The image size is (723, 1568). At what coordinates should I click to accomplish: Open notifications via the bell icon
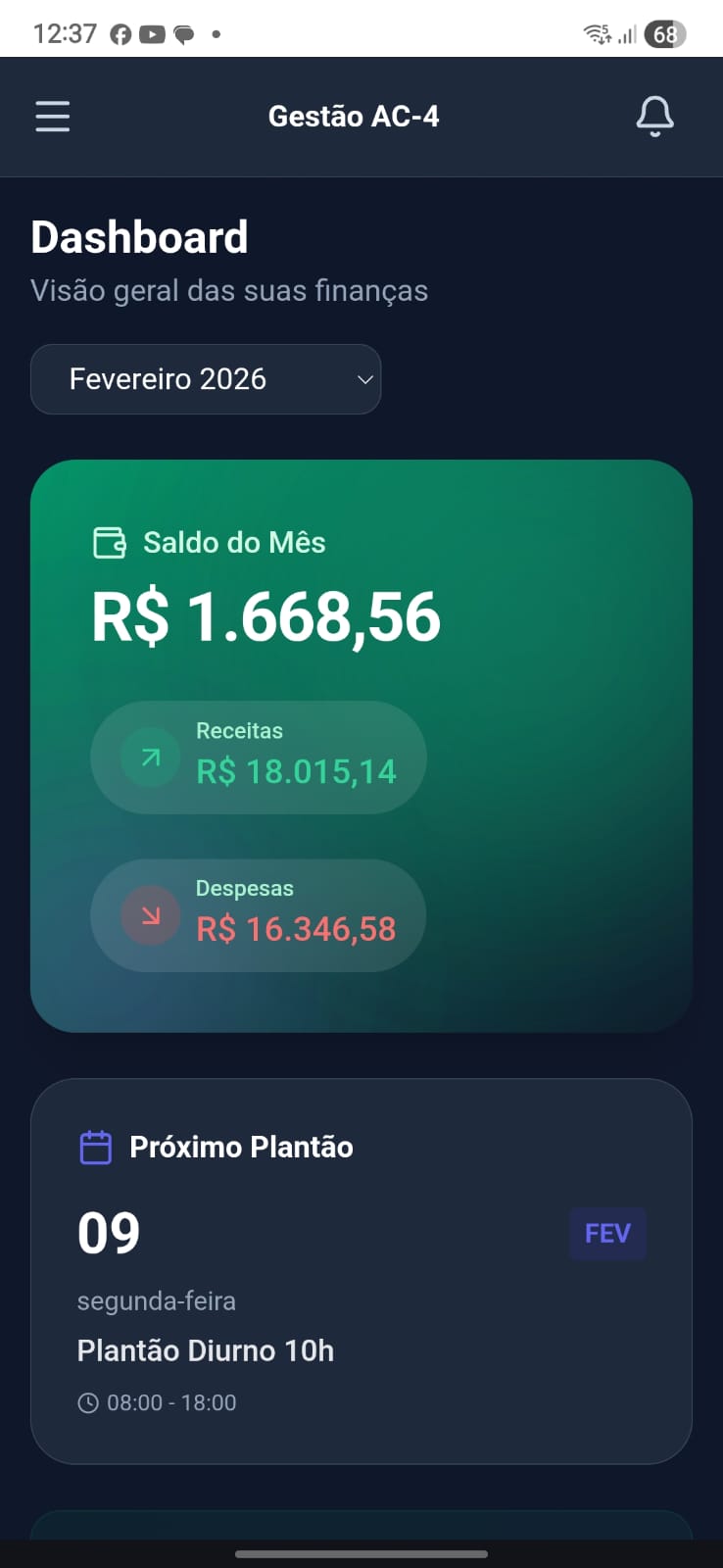654,116
